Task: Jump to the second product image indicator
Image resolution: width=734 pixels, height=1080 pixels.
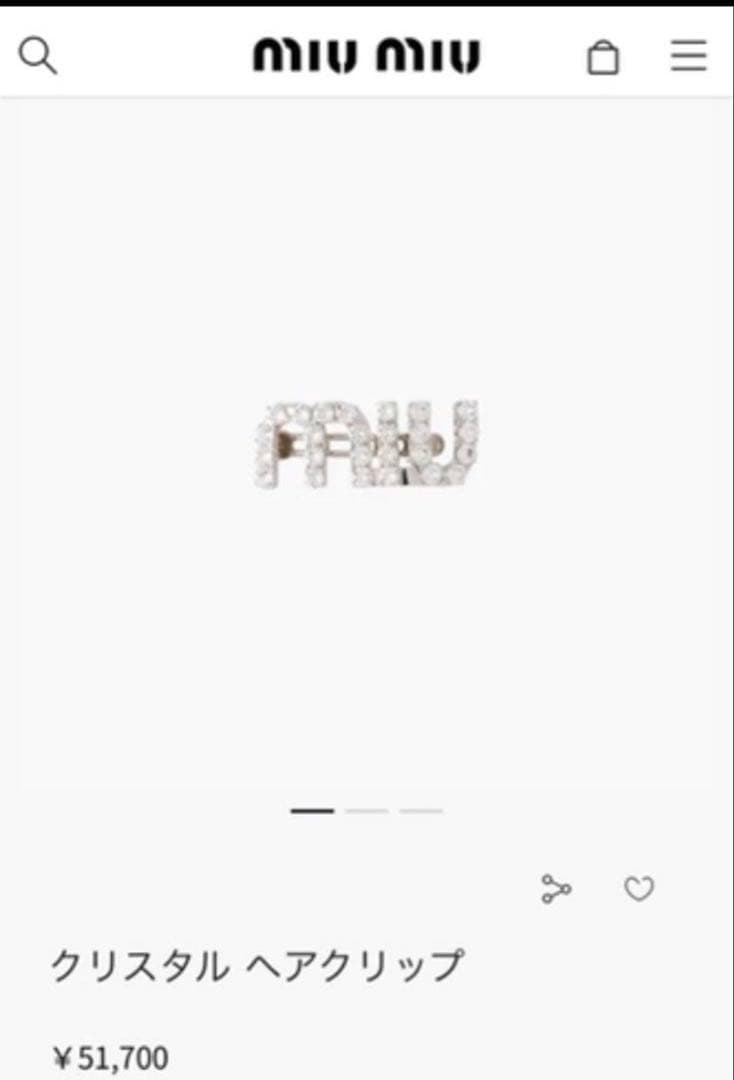Action: coord(366,811)
